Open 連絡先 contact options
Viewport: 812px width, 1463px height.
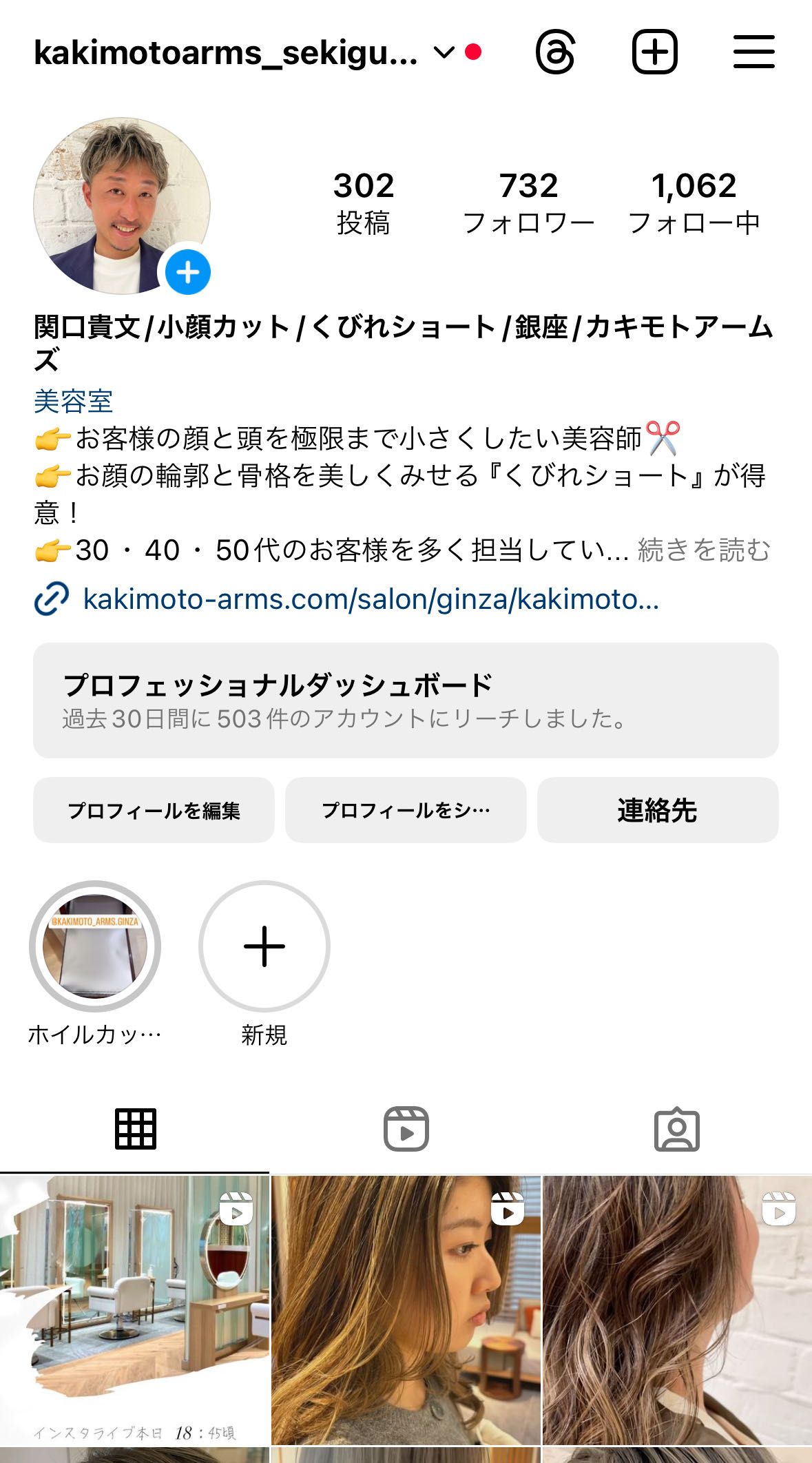(x=657, y=810)
